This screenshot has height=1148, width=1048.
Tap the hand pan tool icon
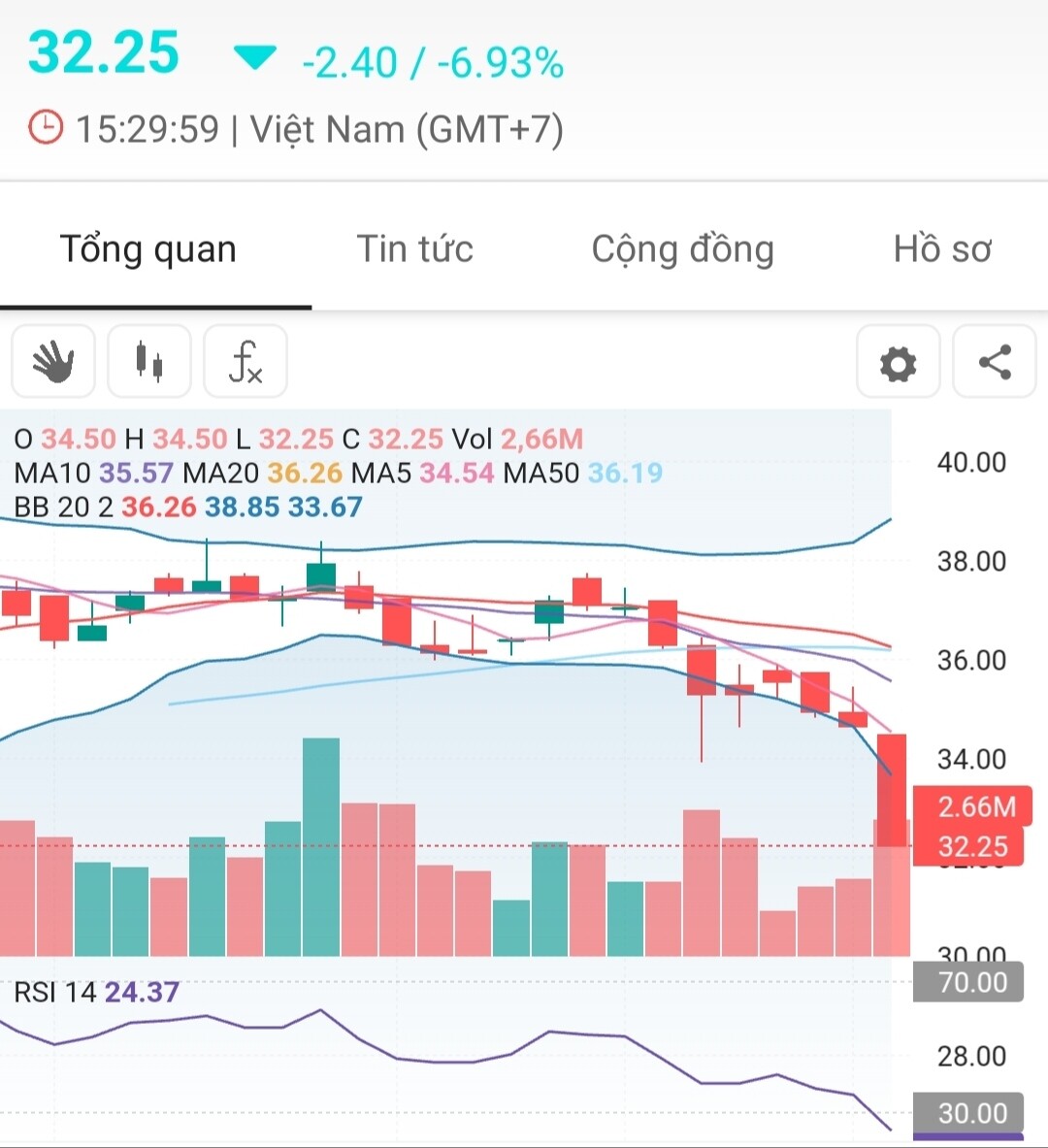tap(53, 362)
